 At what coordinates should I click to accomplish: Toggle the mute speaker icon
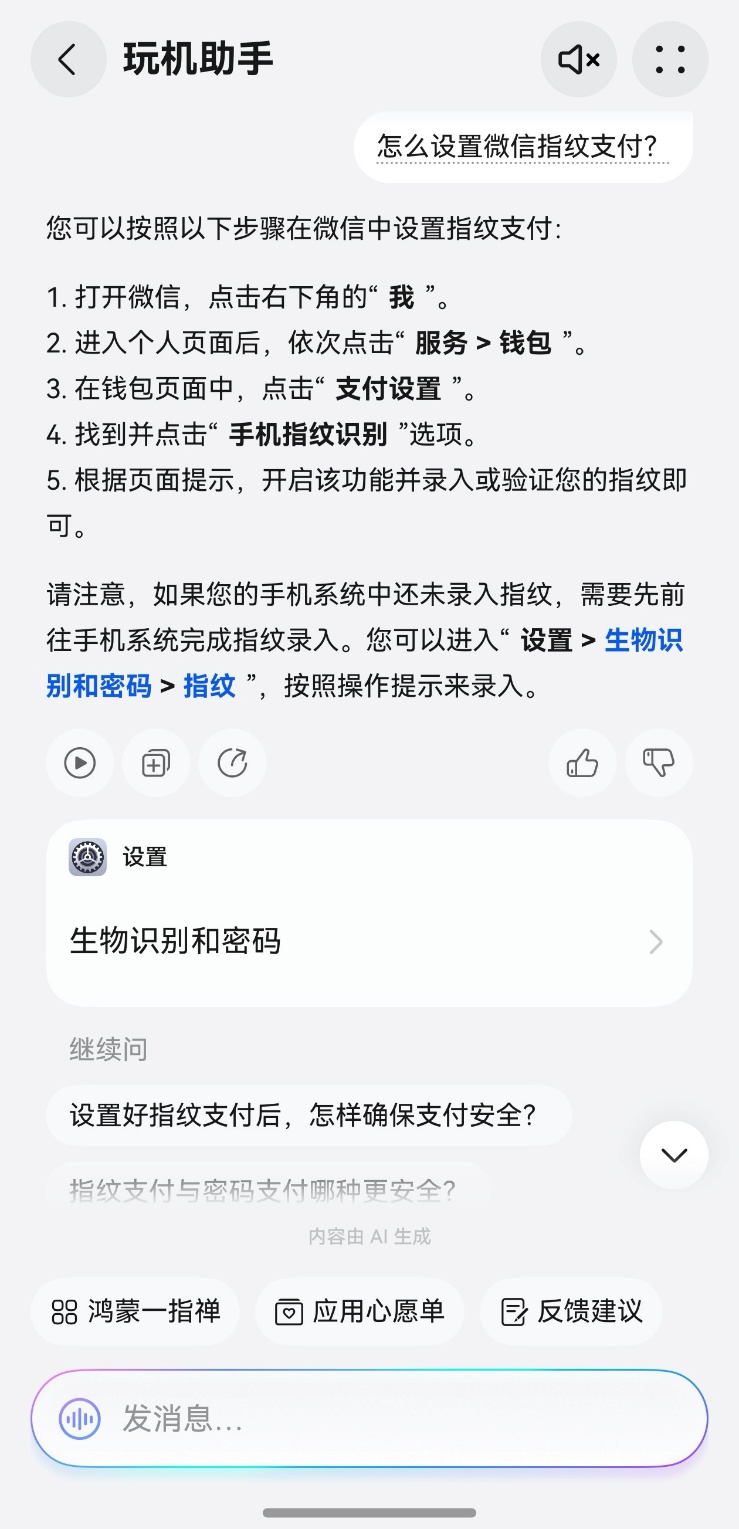[x=579, y=60]
